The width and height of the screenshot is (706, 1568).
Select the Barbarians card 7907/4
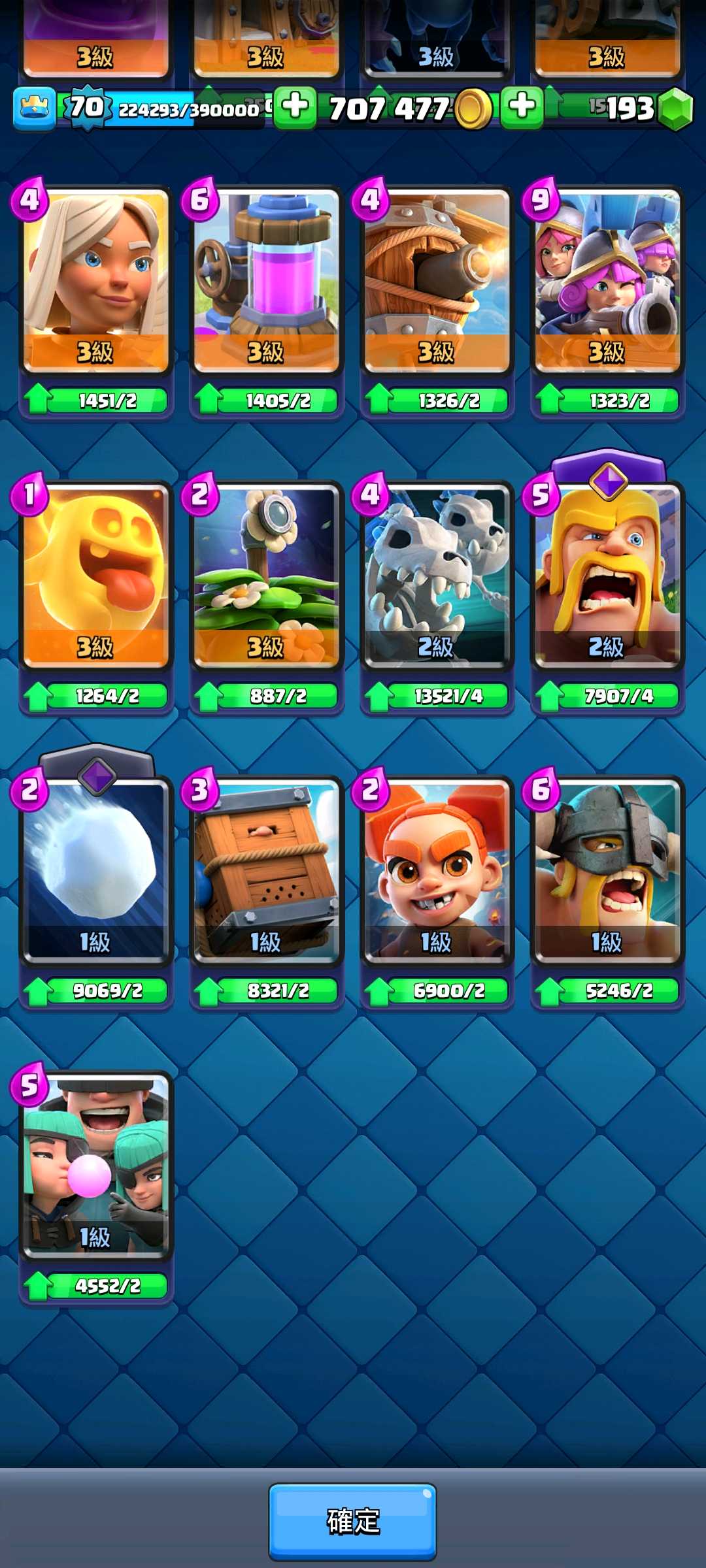[607, 576]
